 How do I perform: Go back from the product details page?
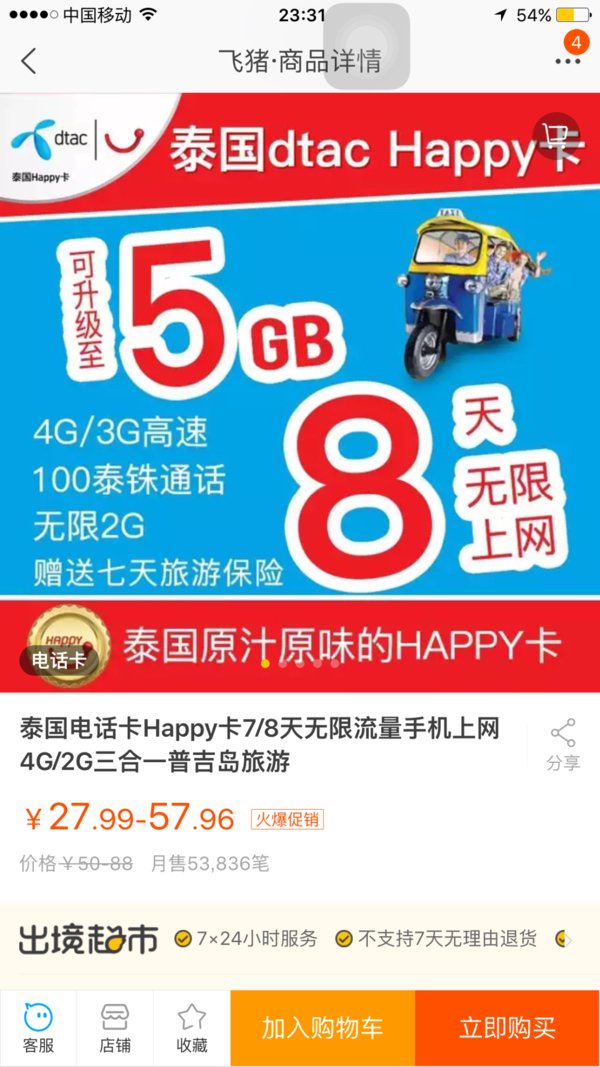28,61
